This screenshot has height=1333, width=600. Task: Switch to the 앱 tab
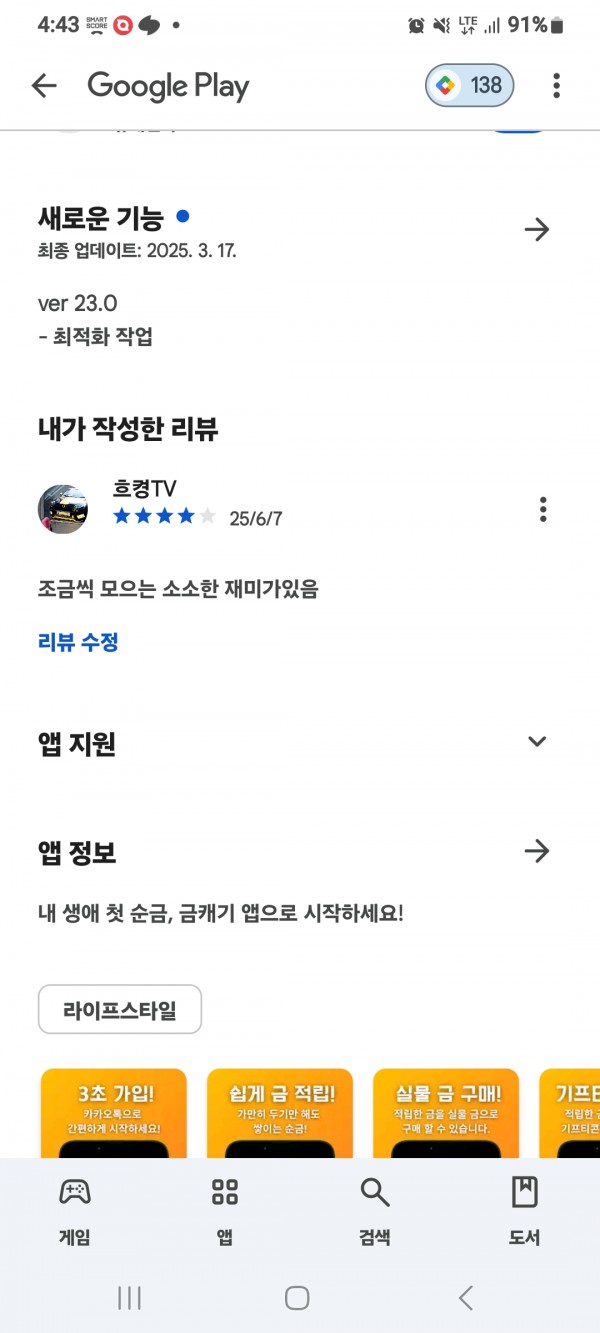pyautogui.click(x=225, y=1210)
